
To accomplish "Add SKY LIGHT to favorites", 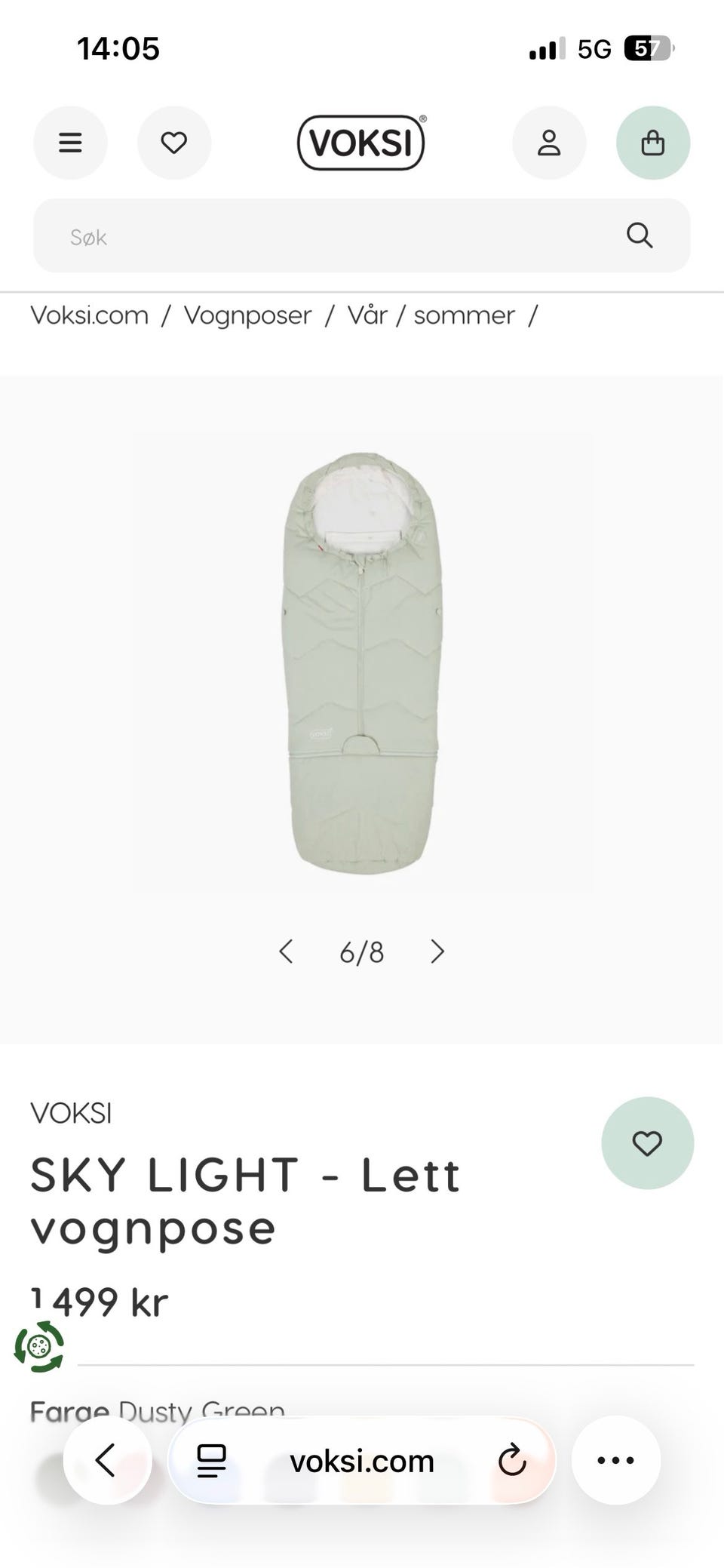I will pyautogui.click(x=647, y=1143).
